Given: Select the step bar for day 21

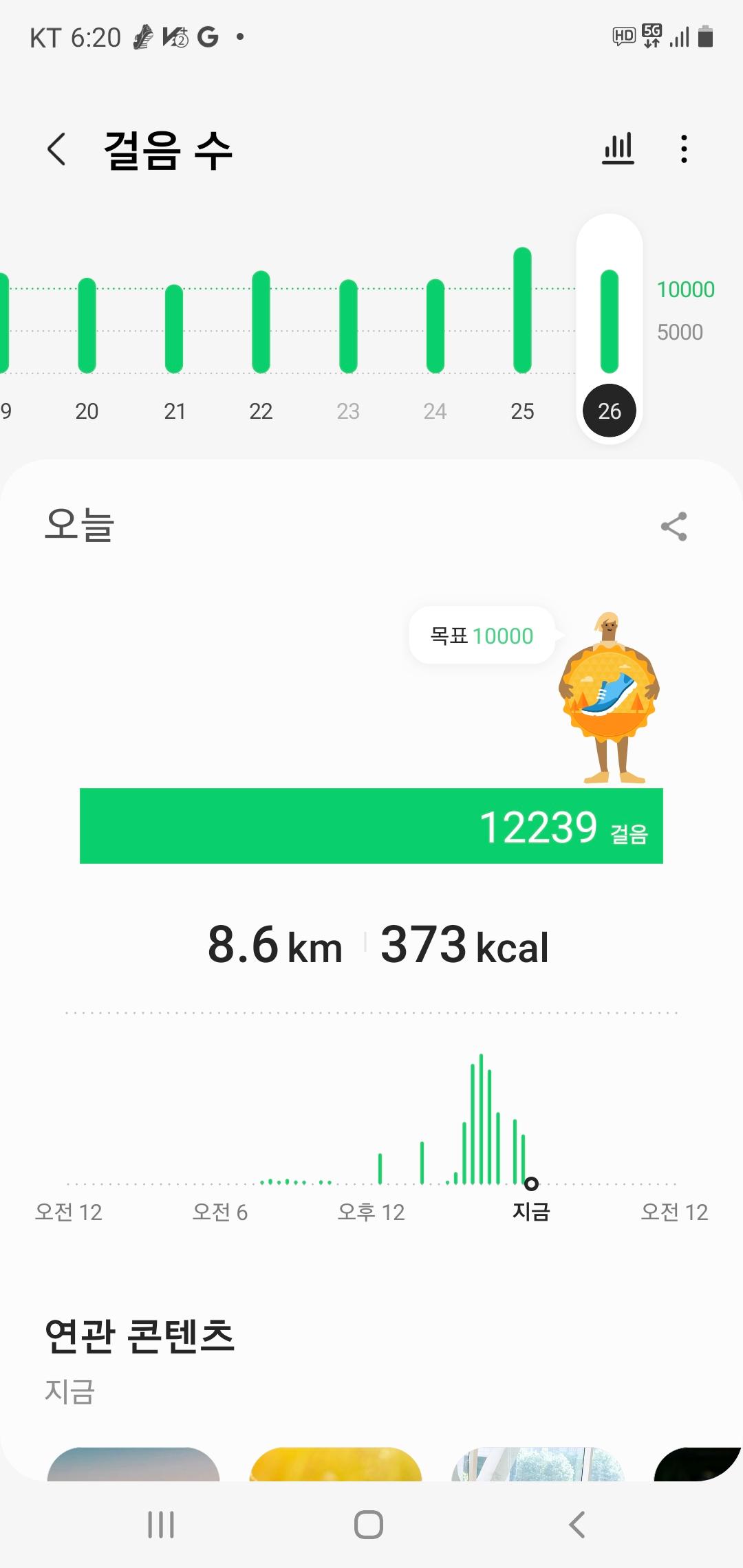Looking at the screenshot, I should [x=174, y=329].
